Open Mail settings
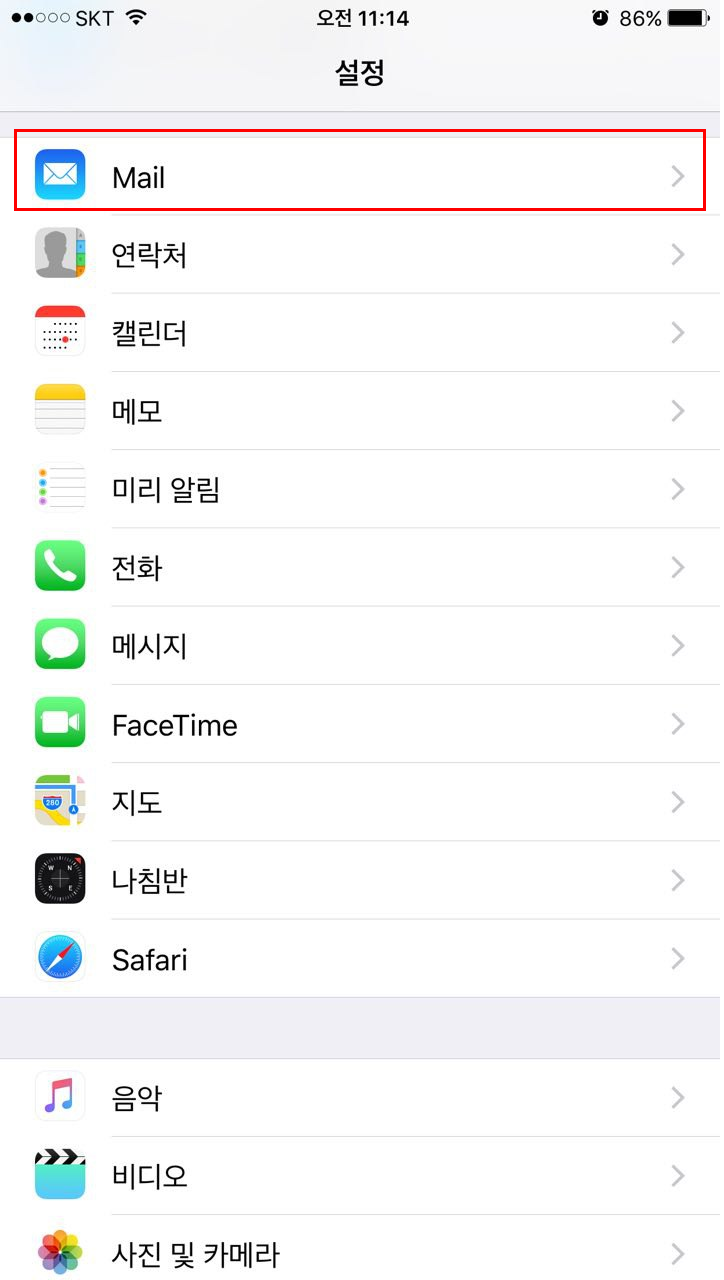The image size is (724, 1280). 360,177
